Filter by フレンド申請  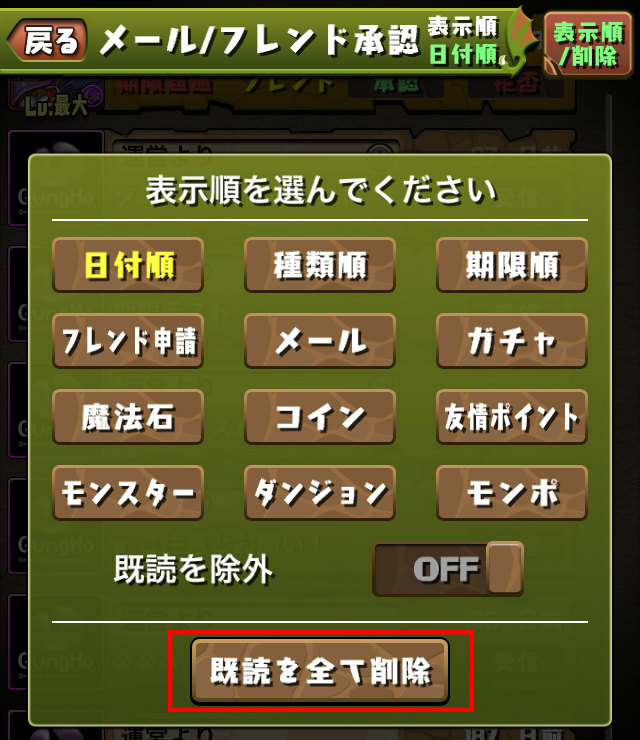pos(128,341)
